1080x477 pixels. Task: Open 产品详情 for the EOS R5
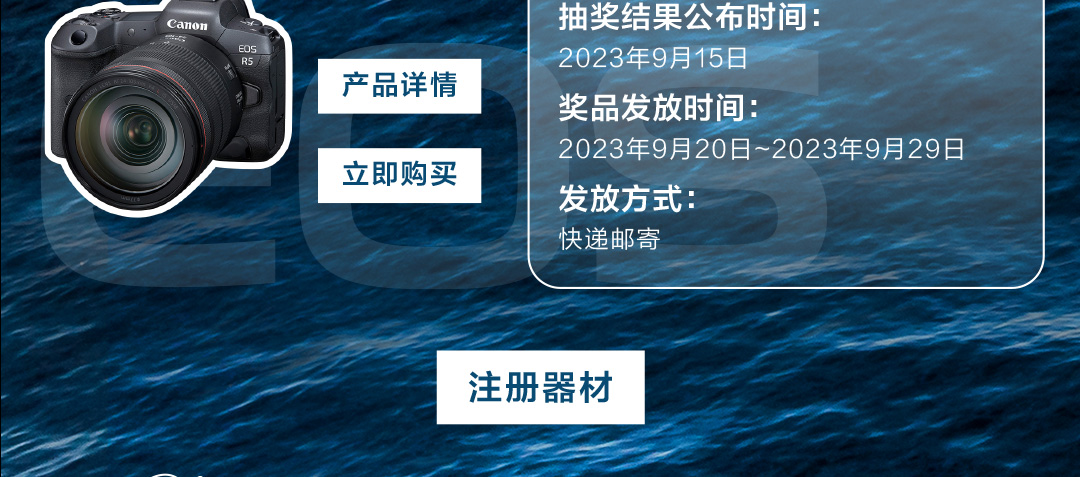pos(399,86)
